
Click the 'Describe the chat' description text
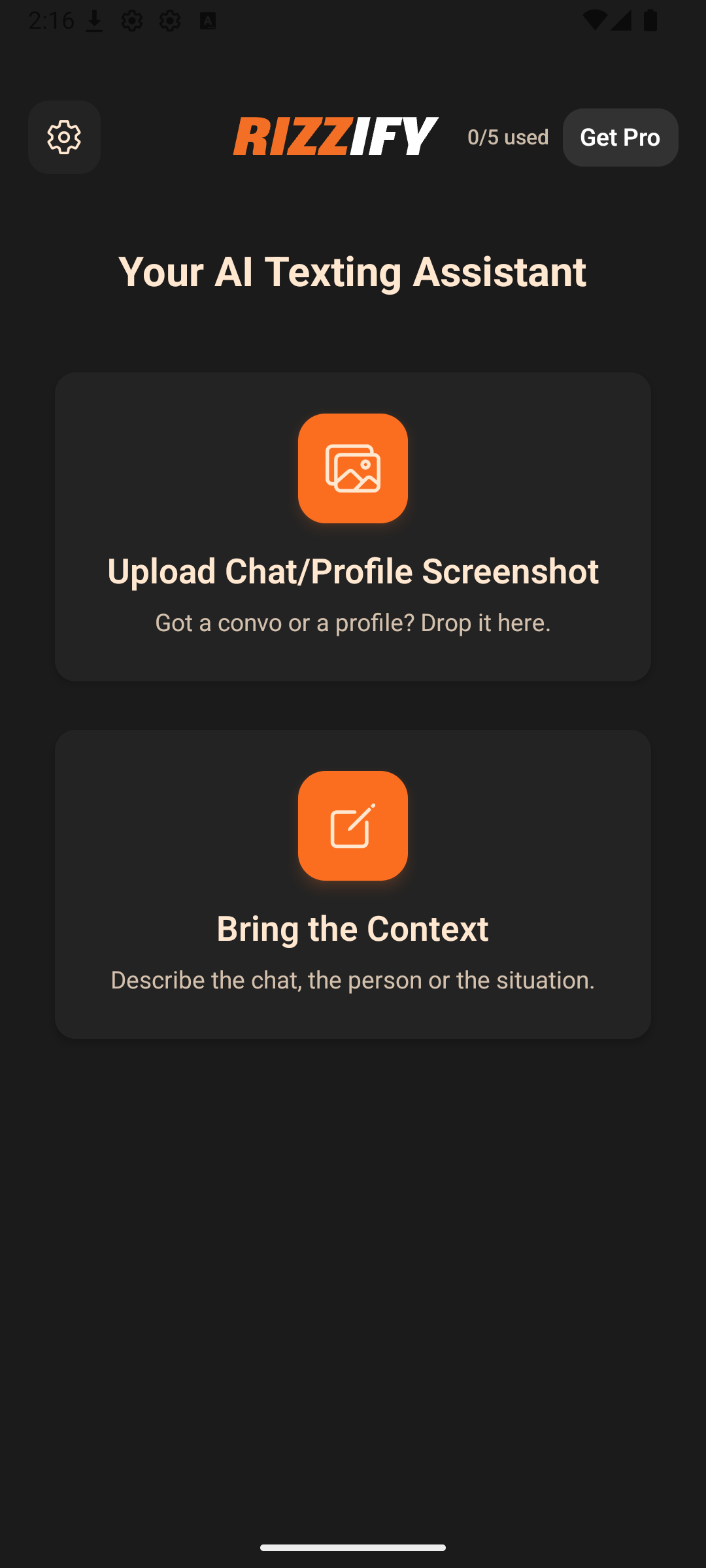coord(352,980)
